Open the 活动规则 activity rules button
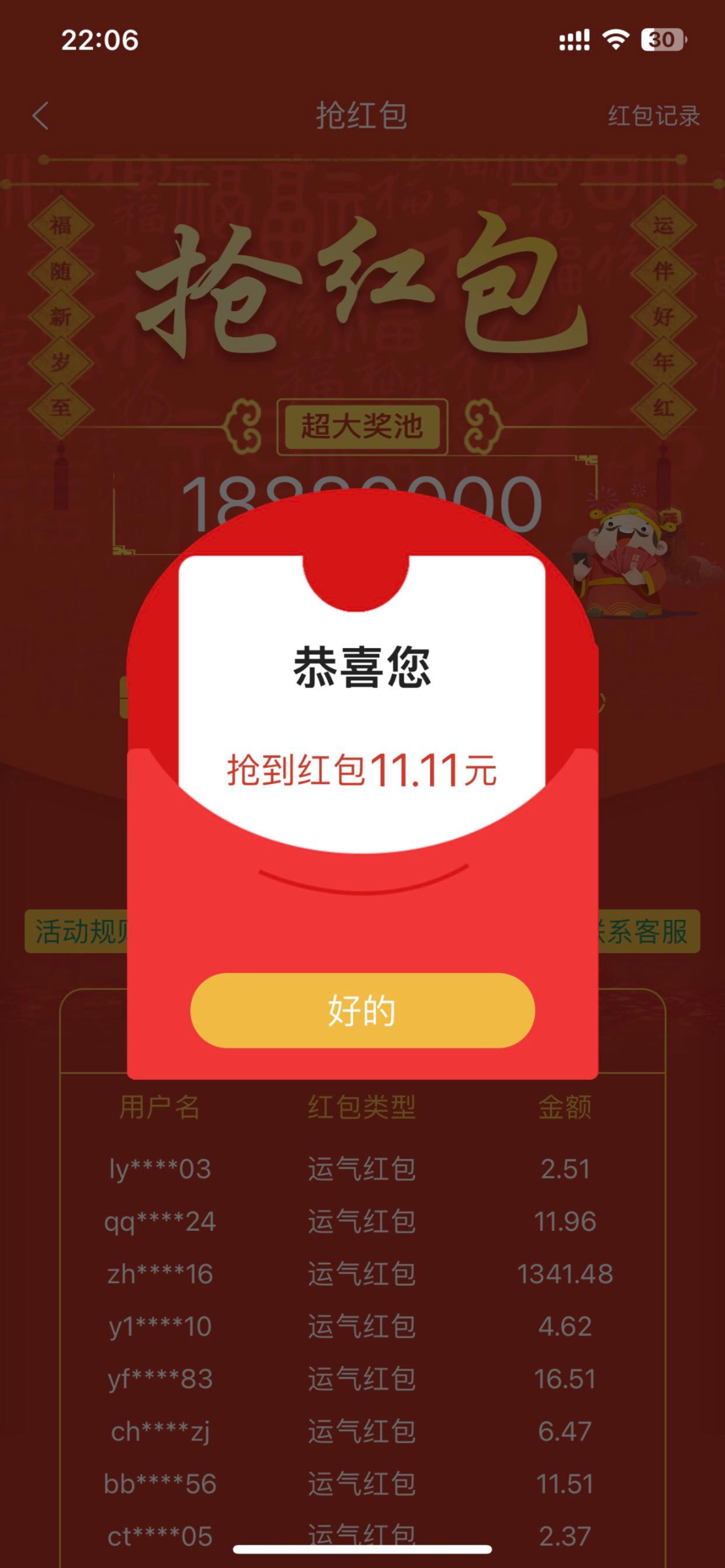This screenshot has width=725, height=1568. click(x=77, y=931)
